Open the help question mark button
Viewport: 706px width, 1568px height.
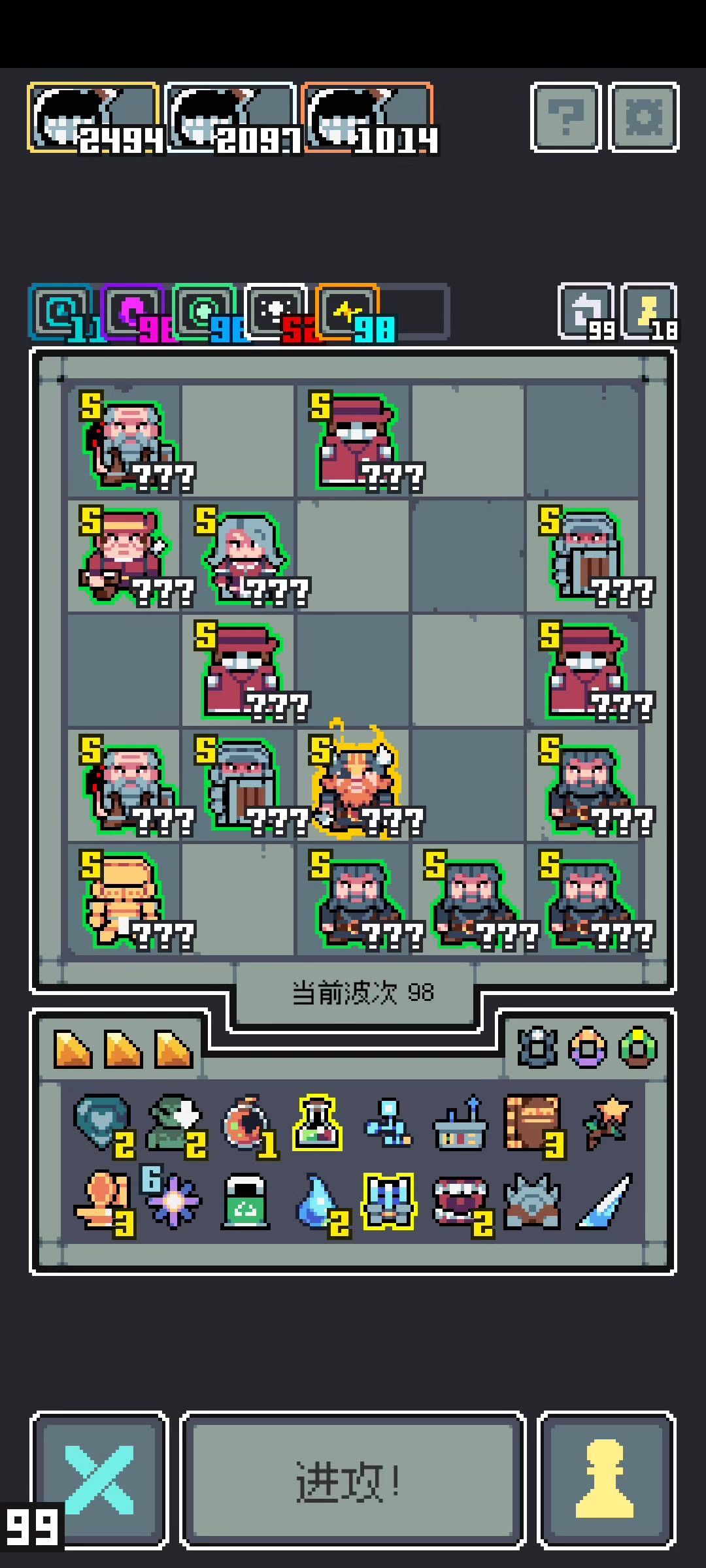coord(565,118)
